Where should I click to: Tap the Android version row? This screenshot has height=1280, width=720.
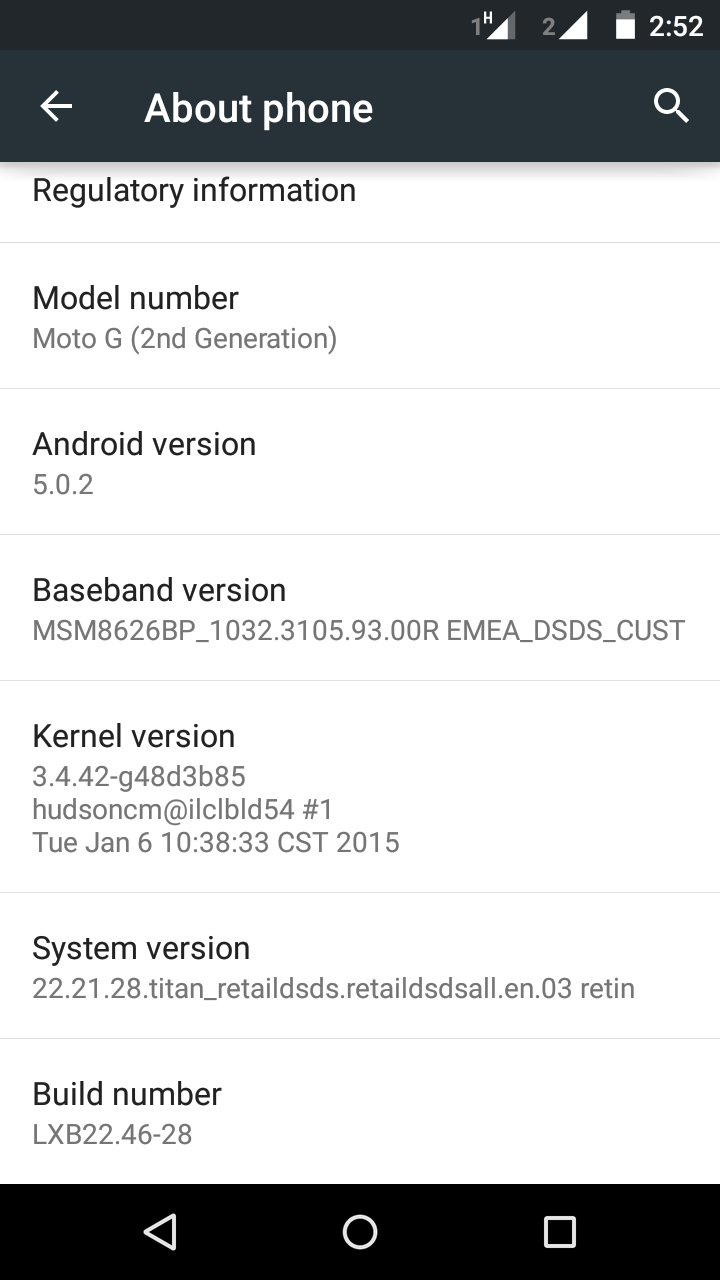click(360, 462)
